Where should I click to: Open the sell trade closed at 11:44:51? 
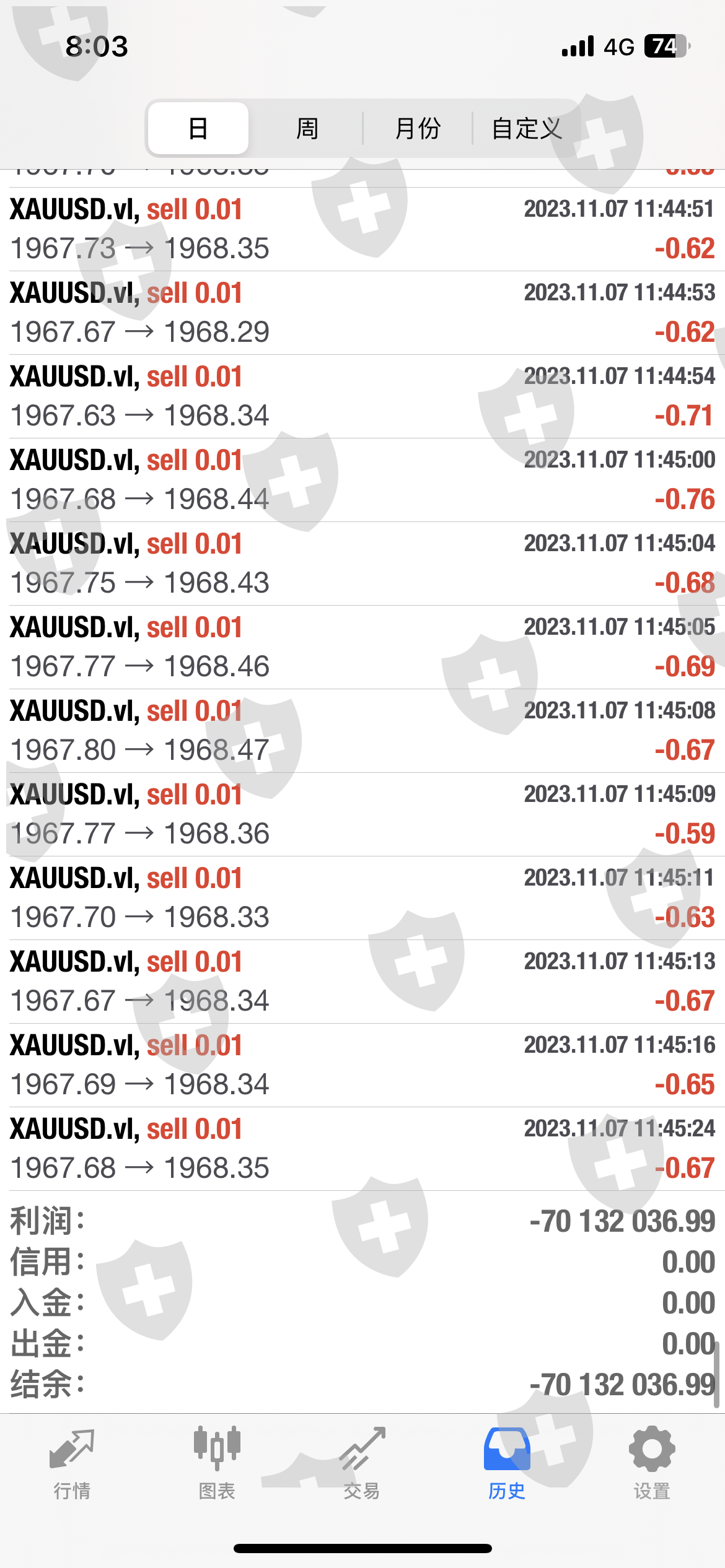(362, 229)
